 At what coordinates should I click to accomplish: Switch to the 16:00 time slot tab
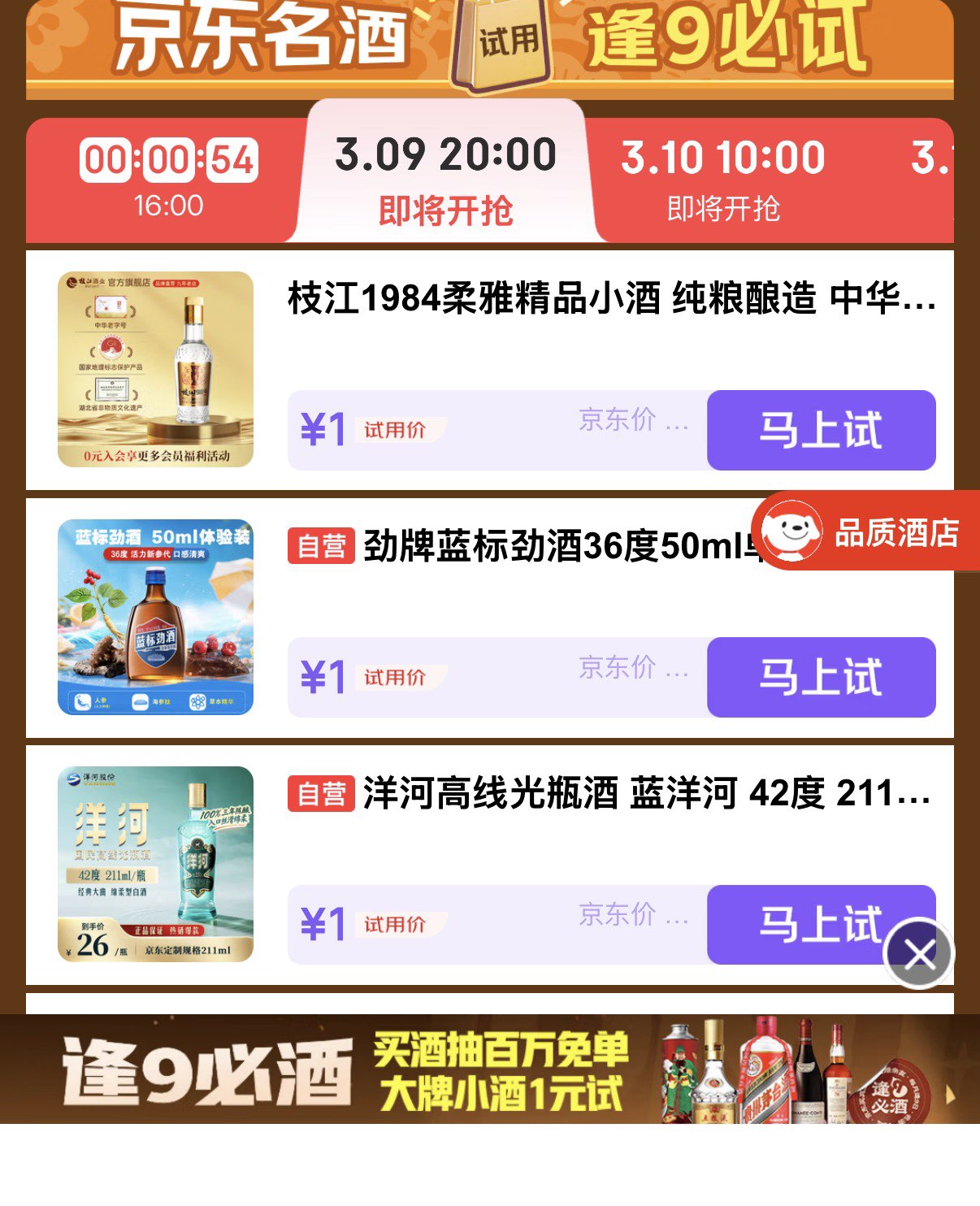[168, 180]
